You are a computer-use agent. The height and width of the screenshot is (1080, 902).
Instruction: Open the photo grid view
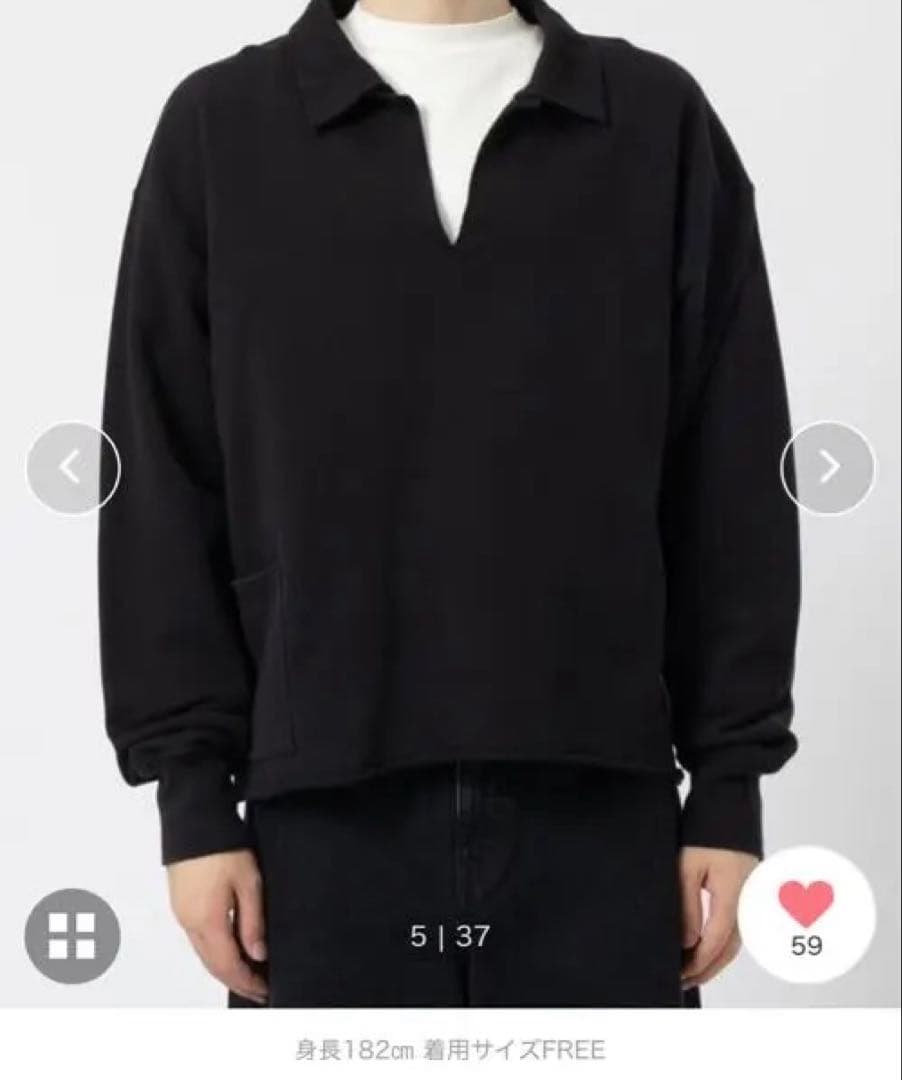(x=72, y=935)
